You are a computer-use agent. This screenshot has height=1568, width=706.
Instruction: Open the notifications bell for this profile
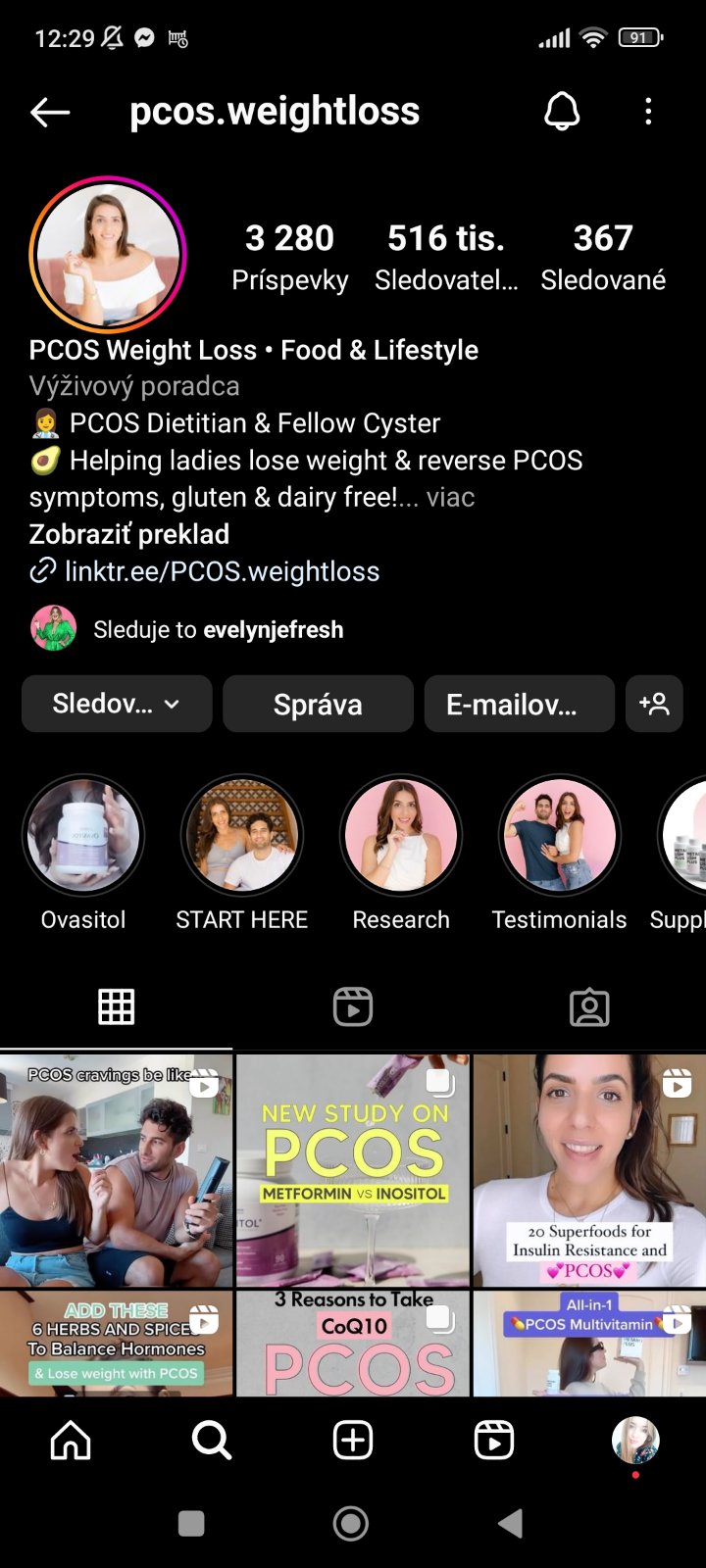tap(562, 112)
